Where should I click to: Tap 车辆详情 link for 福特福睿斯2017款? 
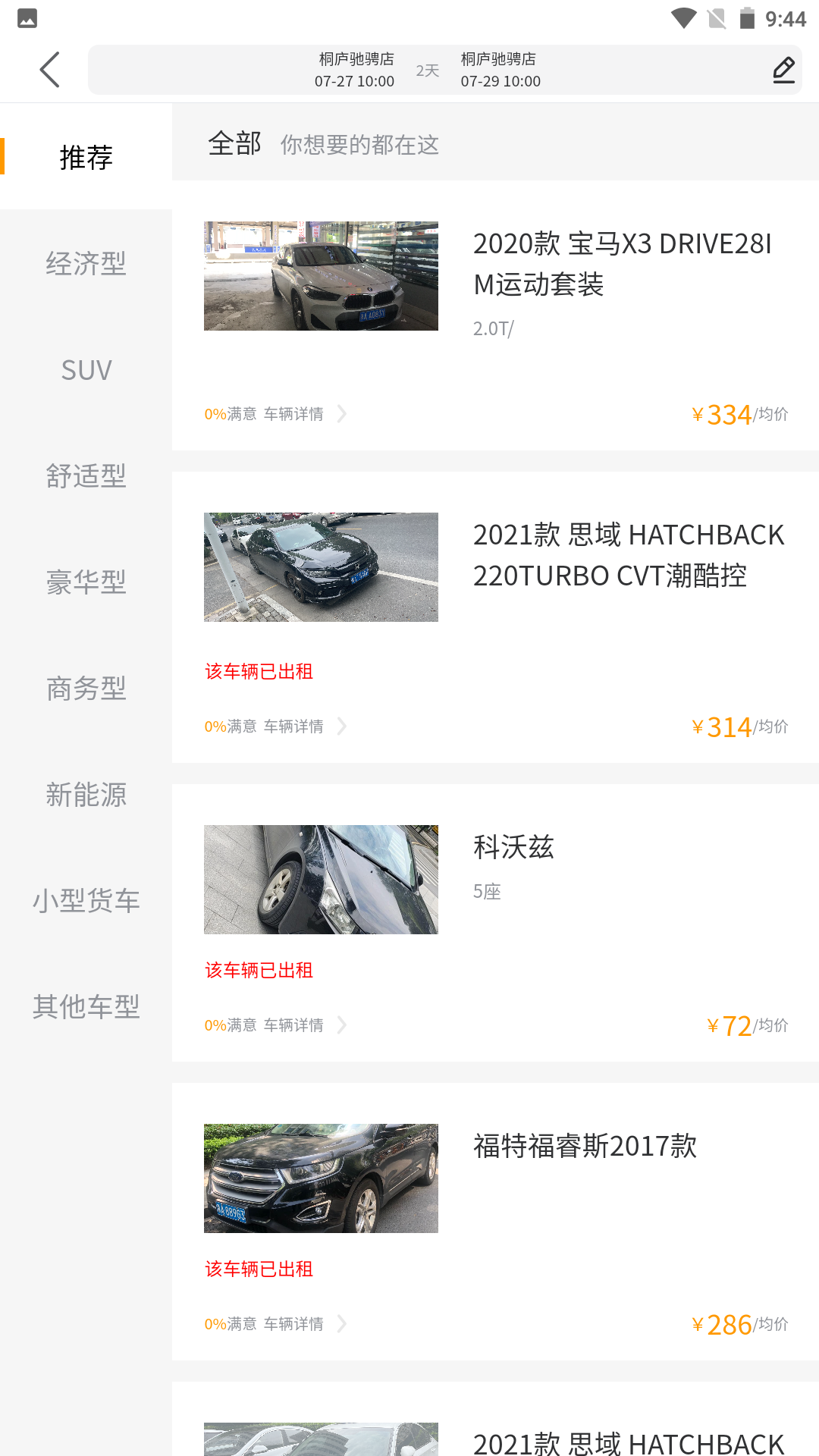293,1323
